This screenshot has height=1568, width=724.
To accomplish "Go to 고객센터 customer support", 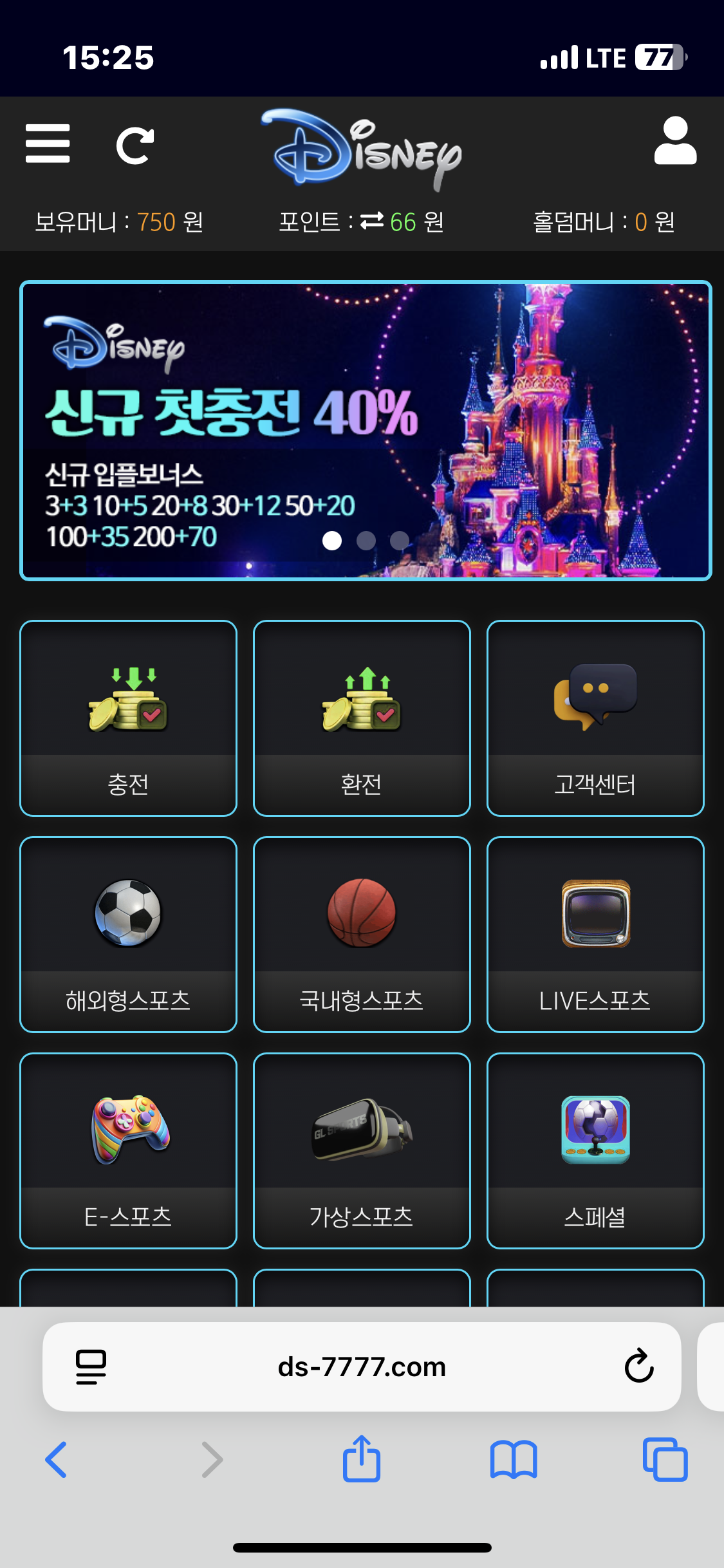I will (x=595, y=718).
